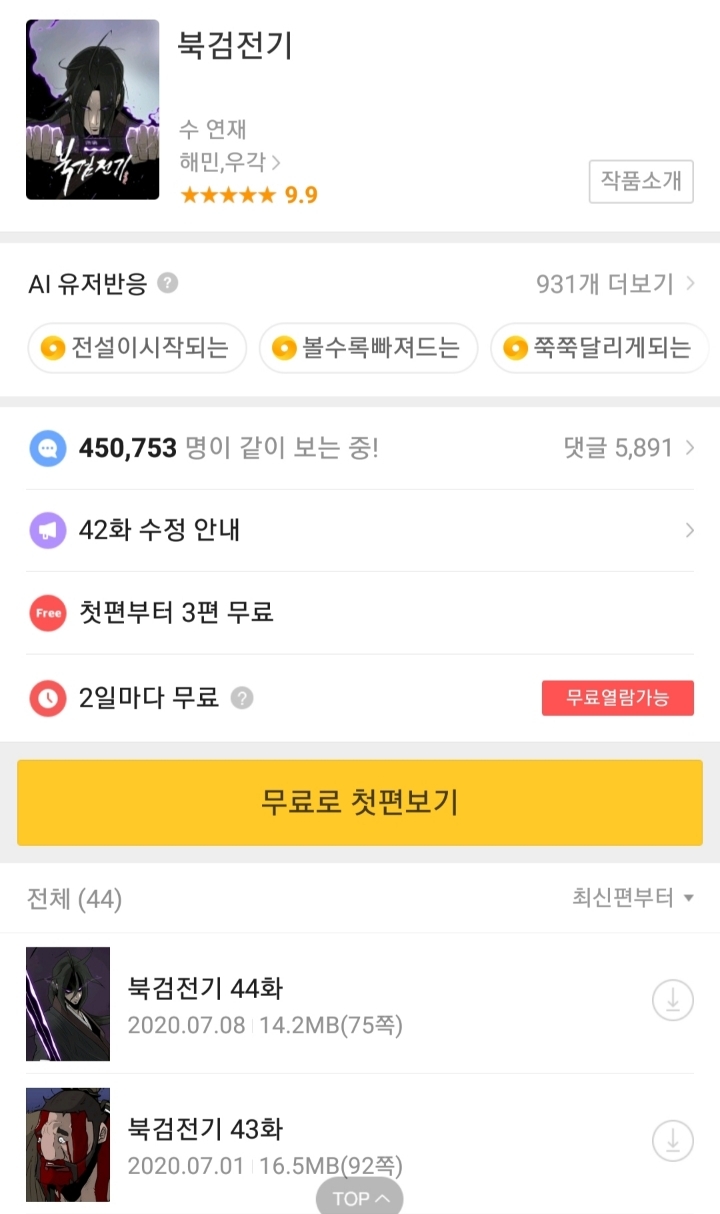This screenshot has height=1214, width=720.
Task: Open the 42화 수정 안내 notice
Action: click(360, 530)
